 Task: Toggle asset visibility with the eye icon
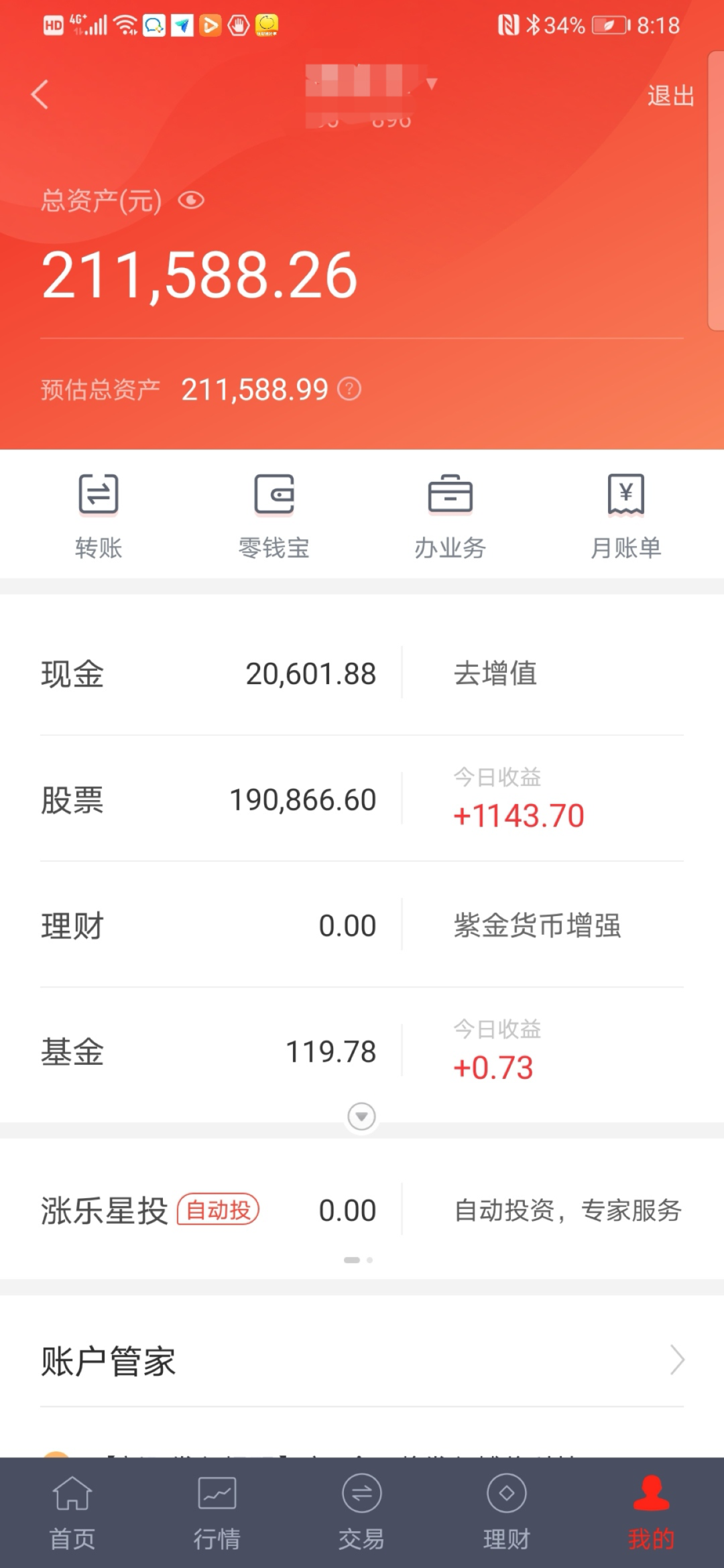pyautogui.click(x=193, y=200)
